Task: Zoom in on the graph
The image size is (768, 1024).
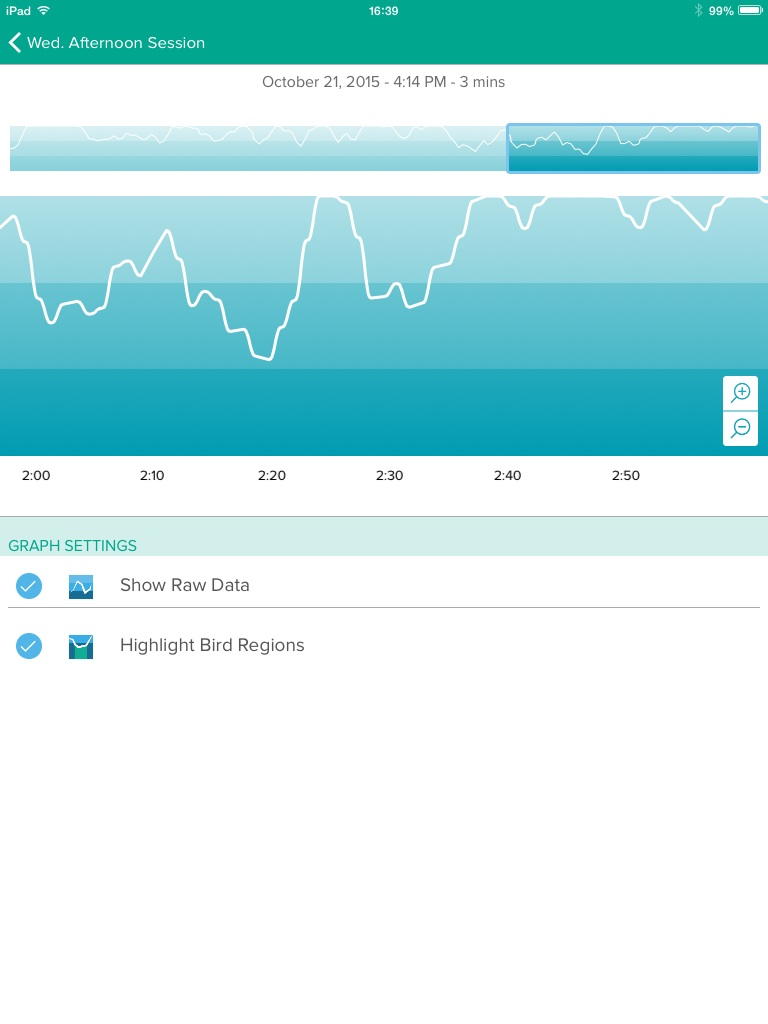Action: point(740,393)
